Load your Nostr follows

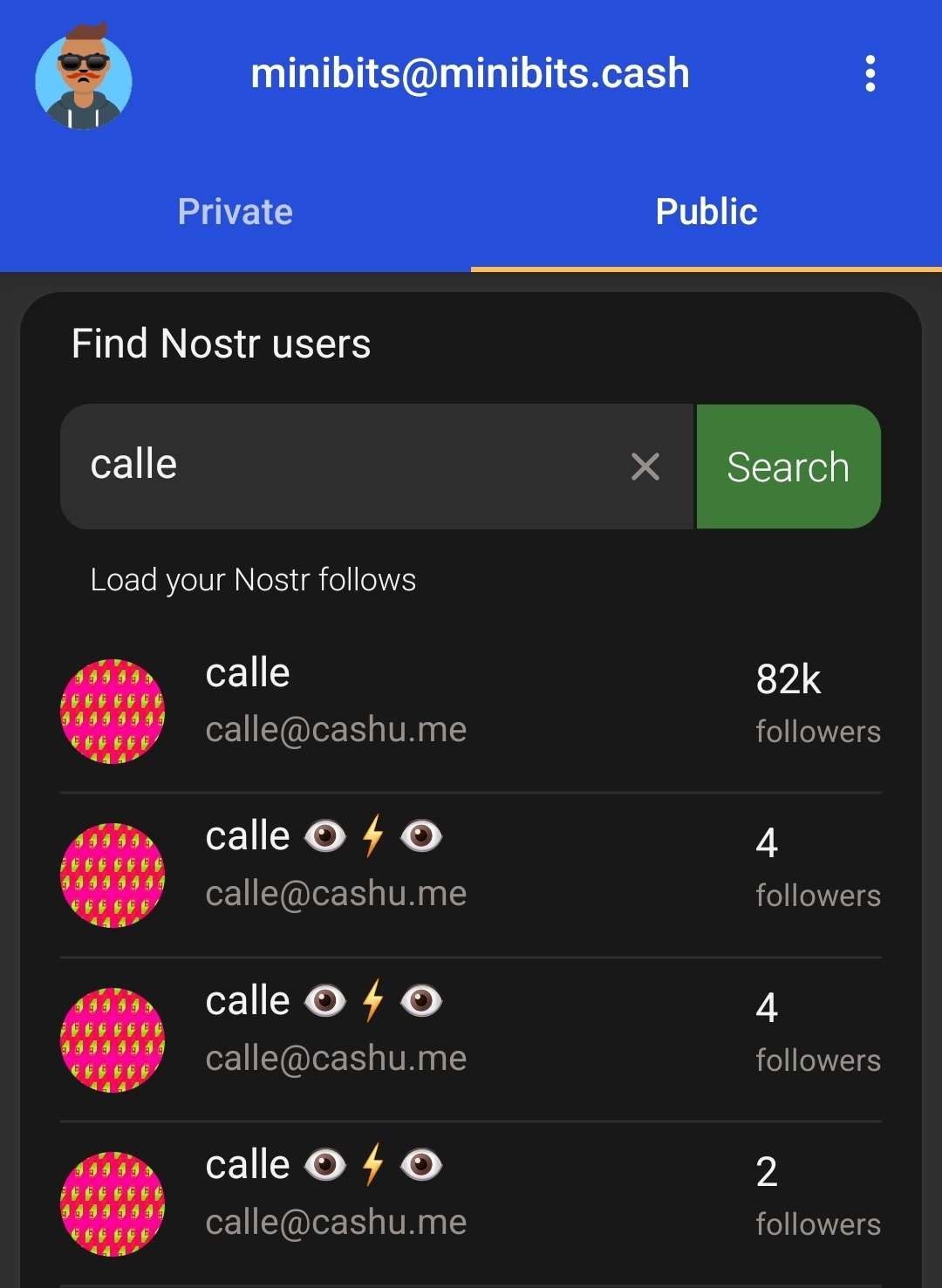click(253, 580)
